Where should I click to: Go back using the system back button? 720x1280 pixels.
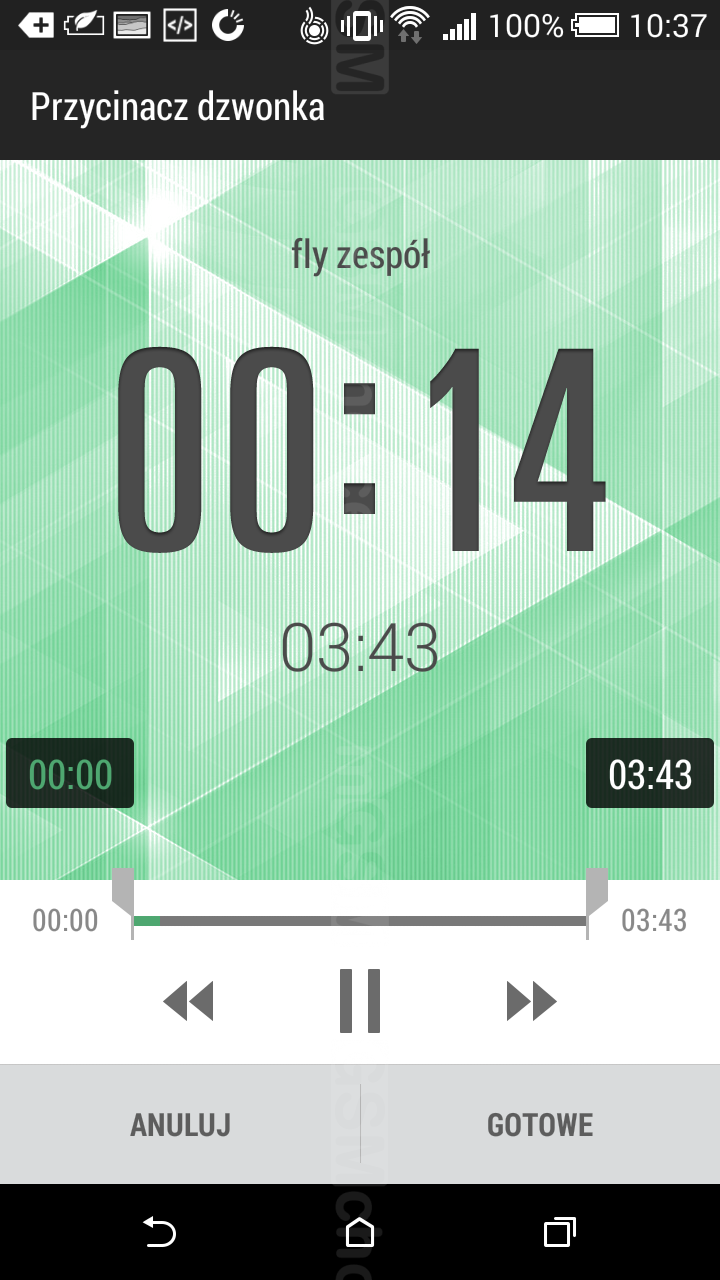click(x=159, y=1232)
